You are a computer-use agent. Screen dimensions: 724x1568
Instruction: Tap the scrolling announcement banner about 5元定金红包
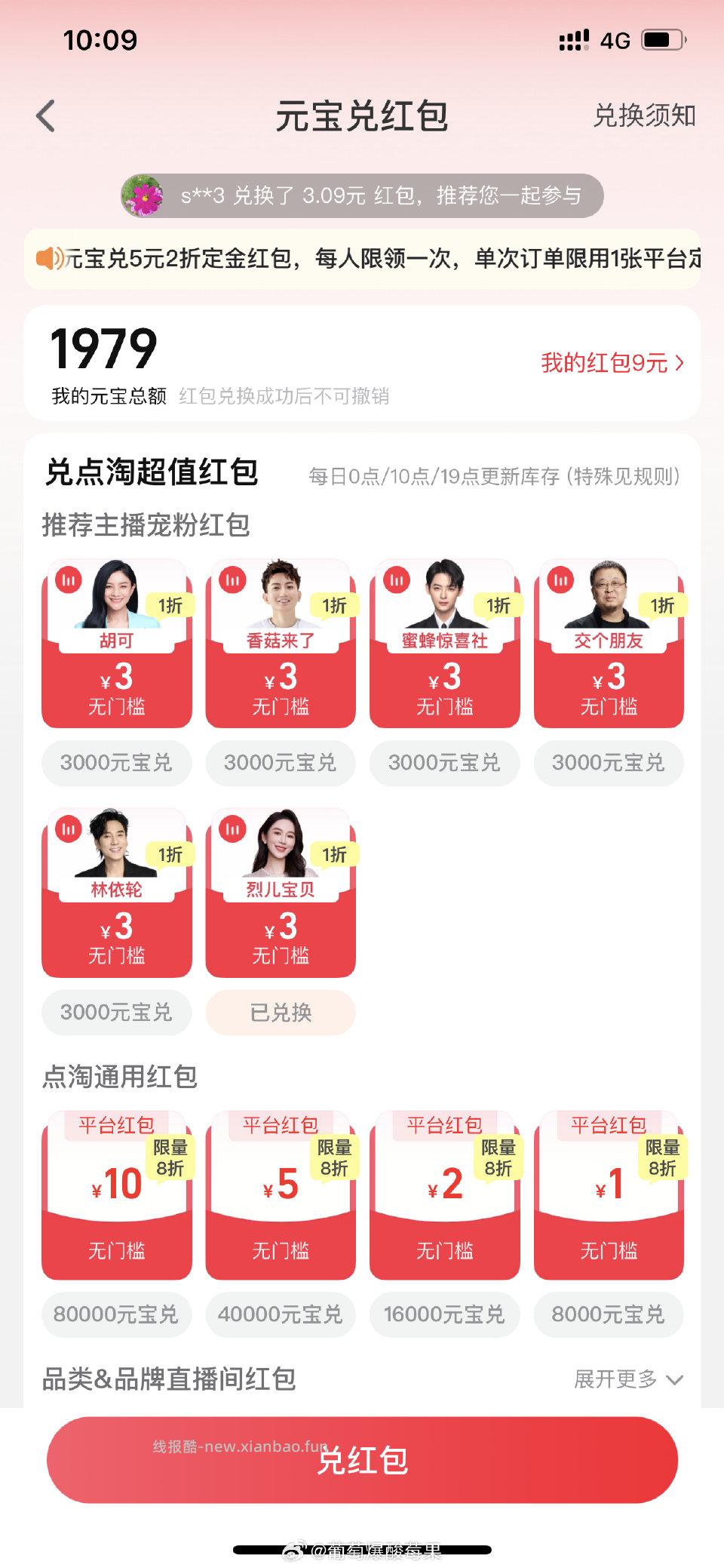click(x=362, y=259)
